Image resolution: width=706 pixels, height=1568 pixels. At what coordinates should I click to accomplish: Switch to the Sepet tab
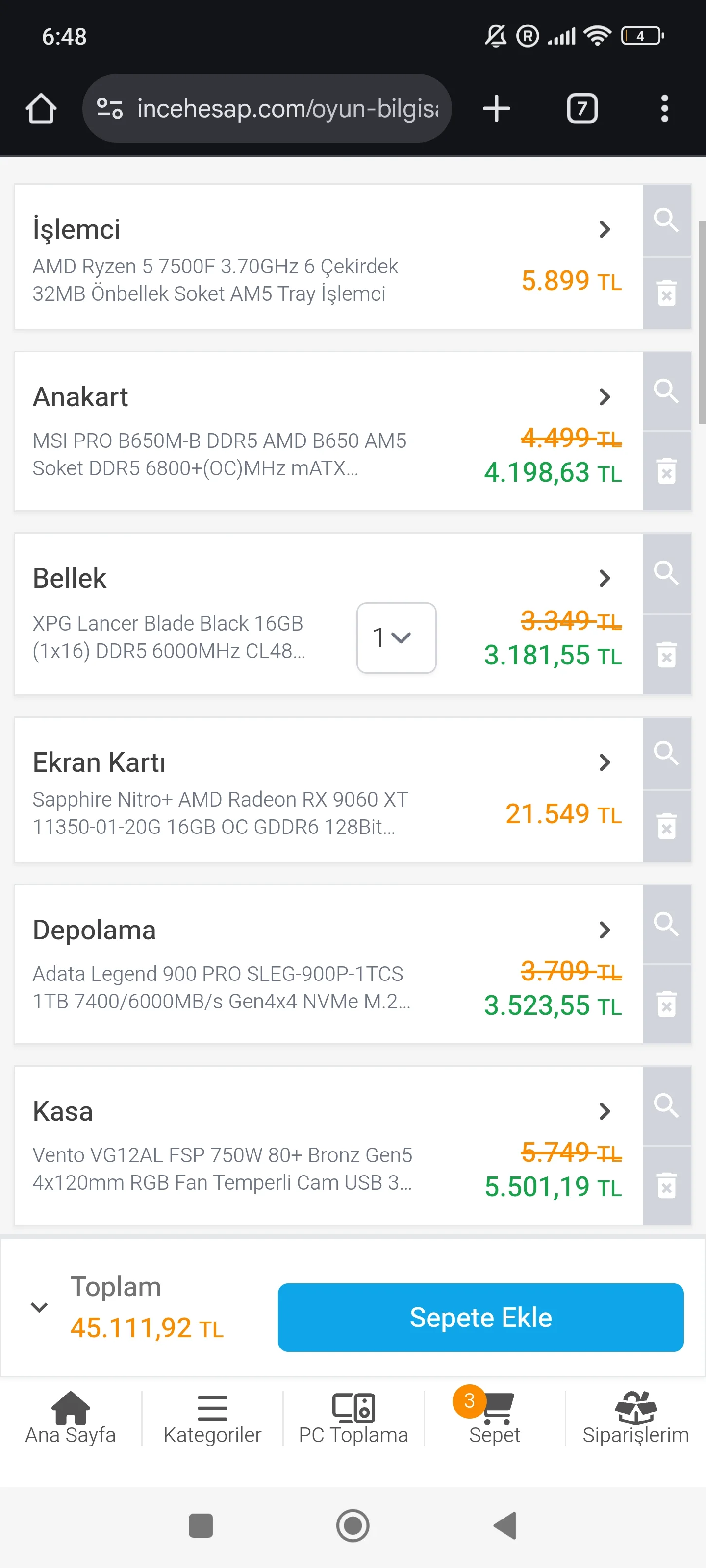point(494,1418)
